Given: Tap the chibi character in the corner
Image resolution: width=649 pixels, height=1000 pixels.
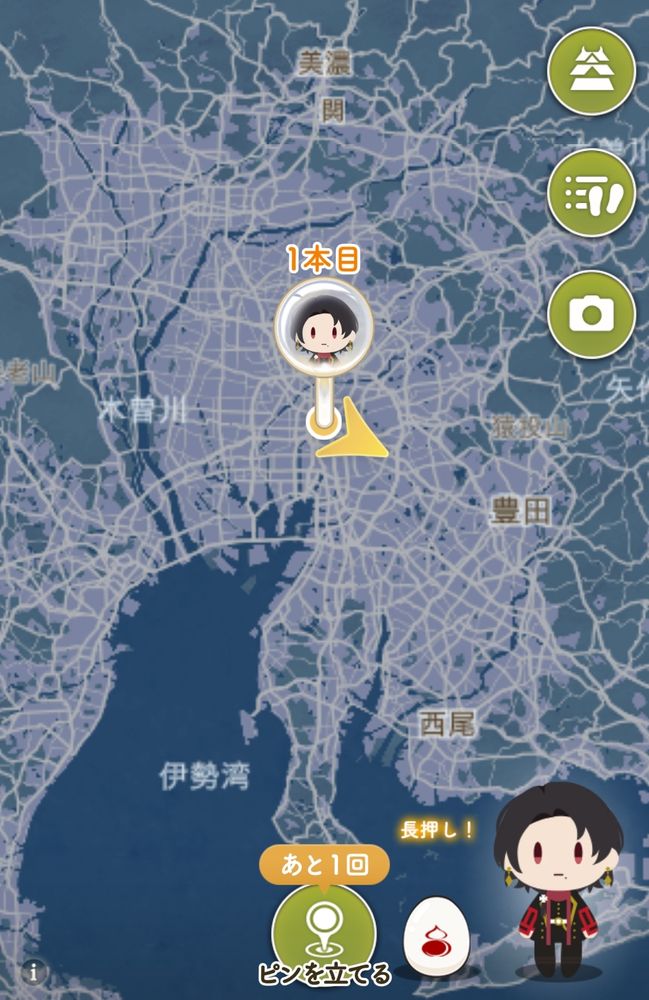Looking at the screenshot, I should (559, 881).
